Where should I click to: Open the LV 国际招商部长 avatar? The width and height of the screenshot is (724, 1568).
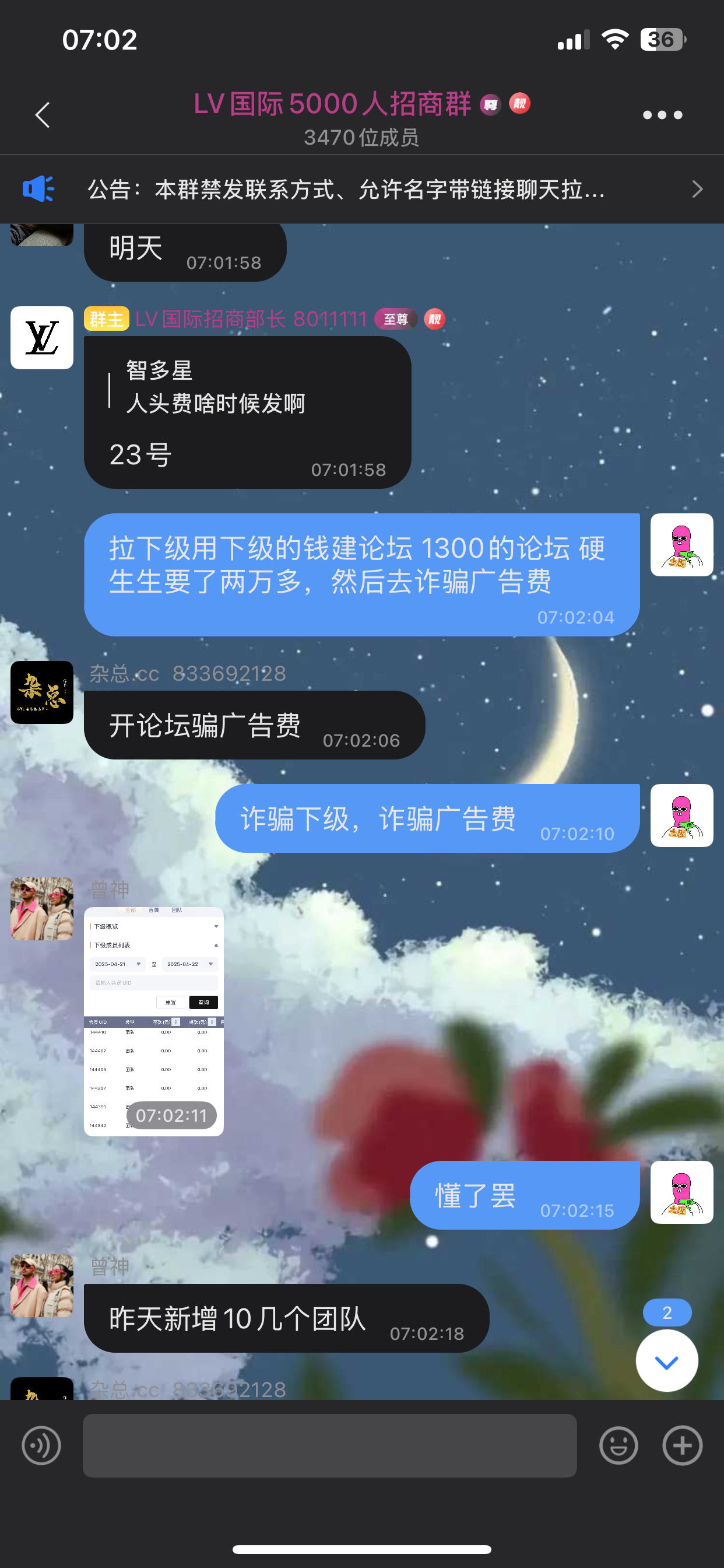(42, 338)
